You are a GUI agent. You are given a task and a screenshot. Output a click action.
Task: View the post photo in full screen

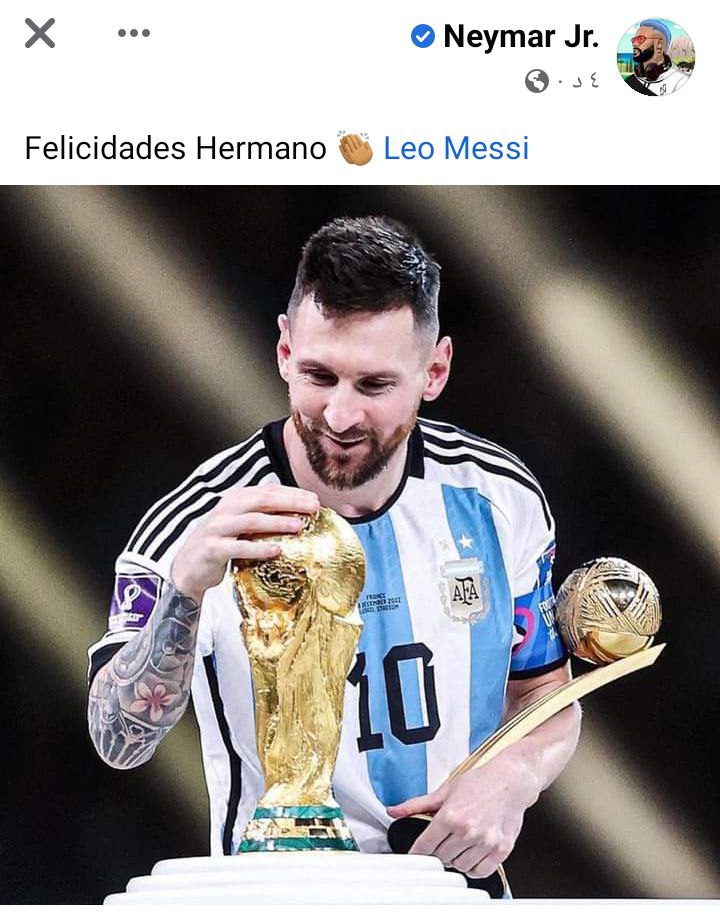click(360, 545)
